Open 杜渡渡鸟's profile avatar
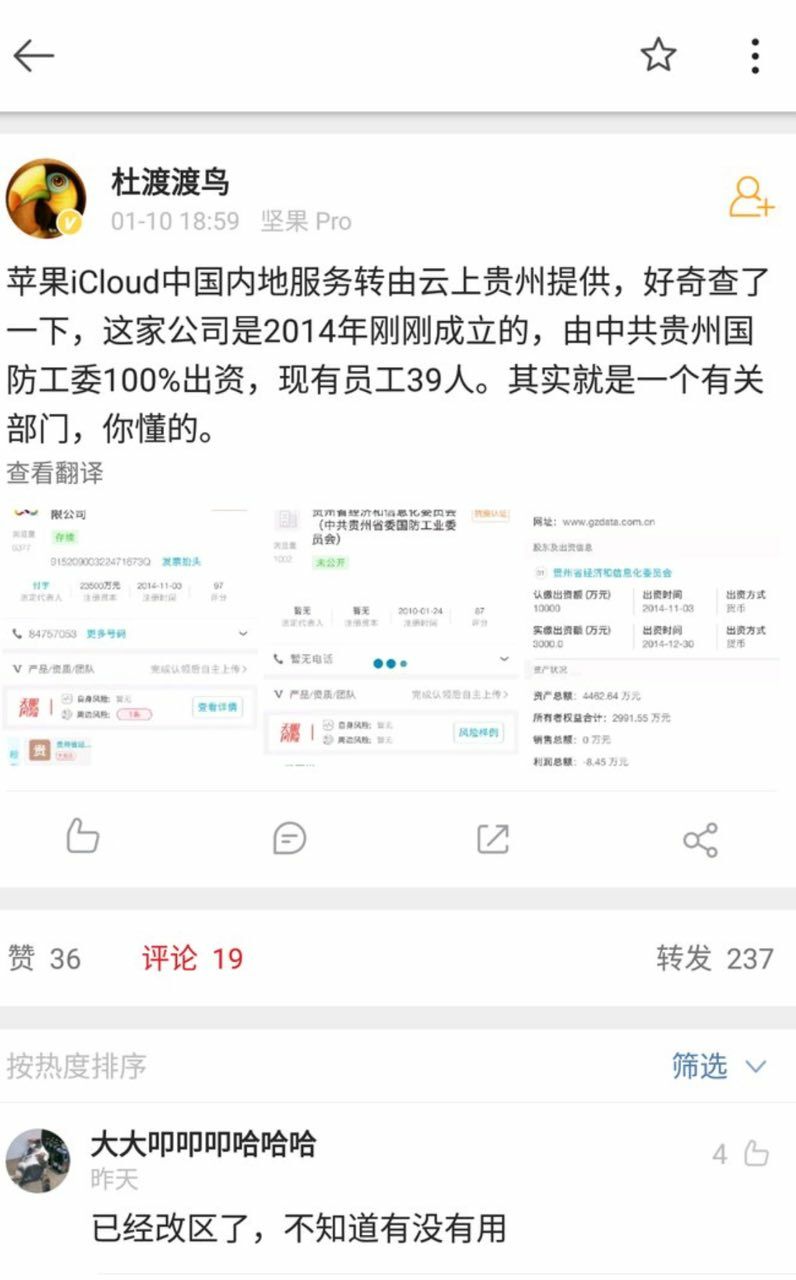The image size is (796, 1280). point(46,198)
